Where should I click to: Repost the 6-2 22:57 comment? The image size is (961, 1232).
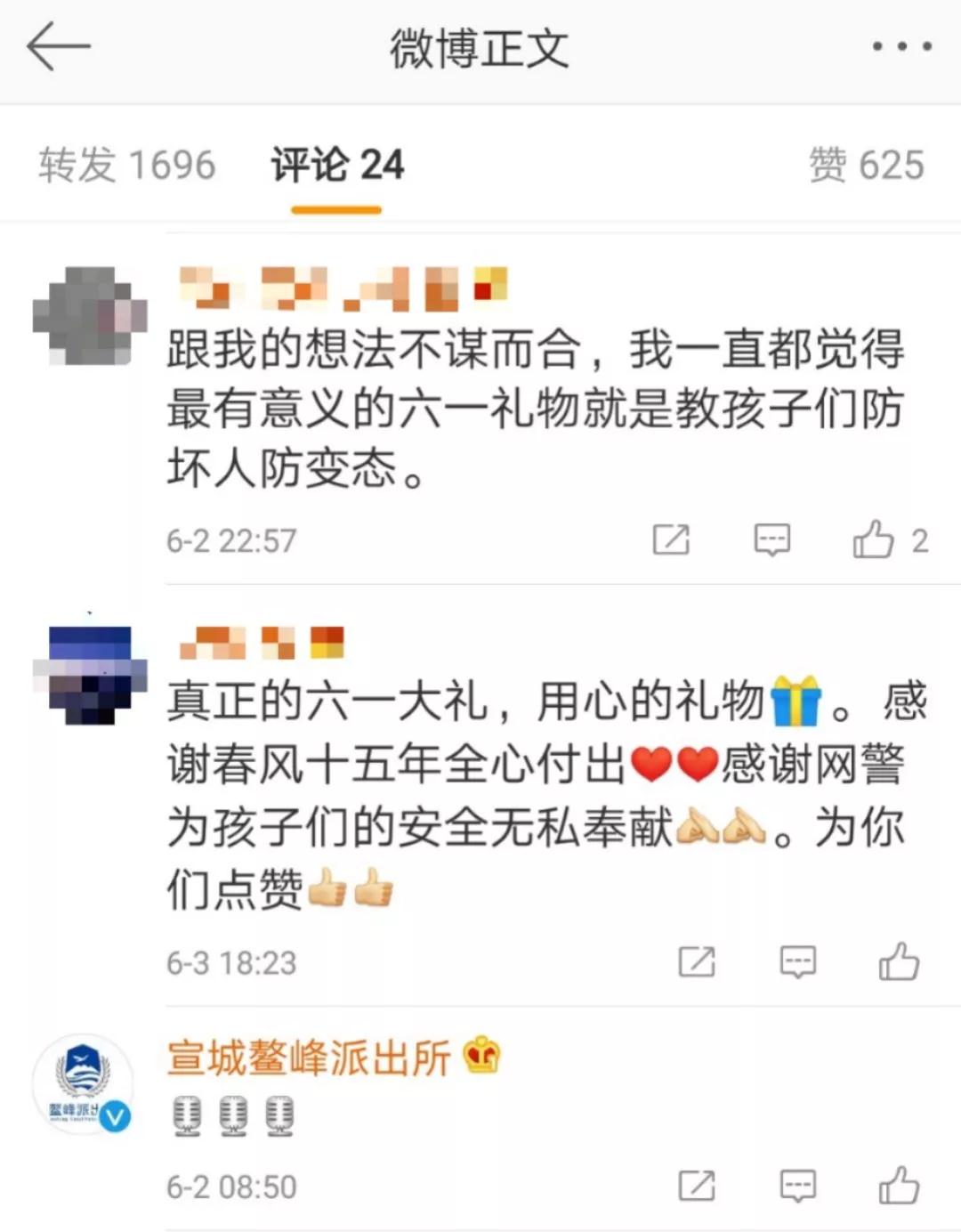[671, 539]
